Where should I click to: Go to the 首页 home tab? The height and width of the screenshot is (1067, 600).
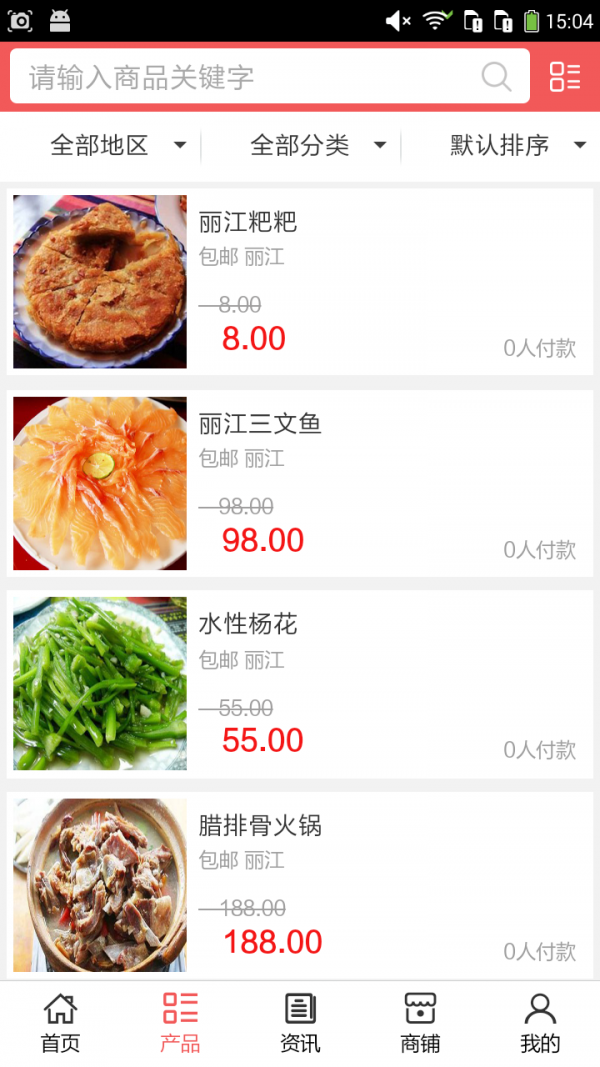click(60, 1023)
